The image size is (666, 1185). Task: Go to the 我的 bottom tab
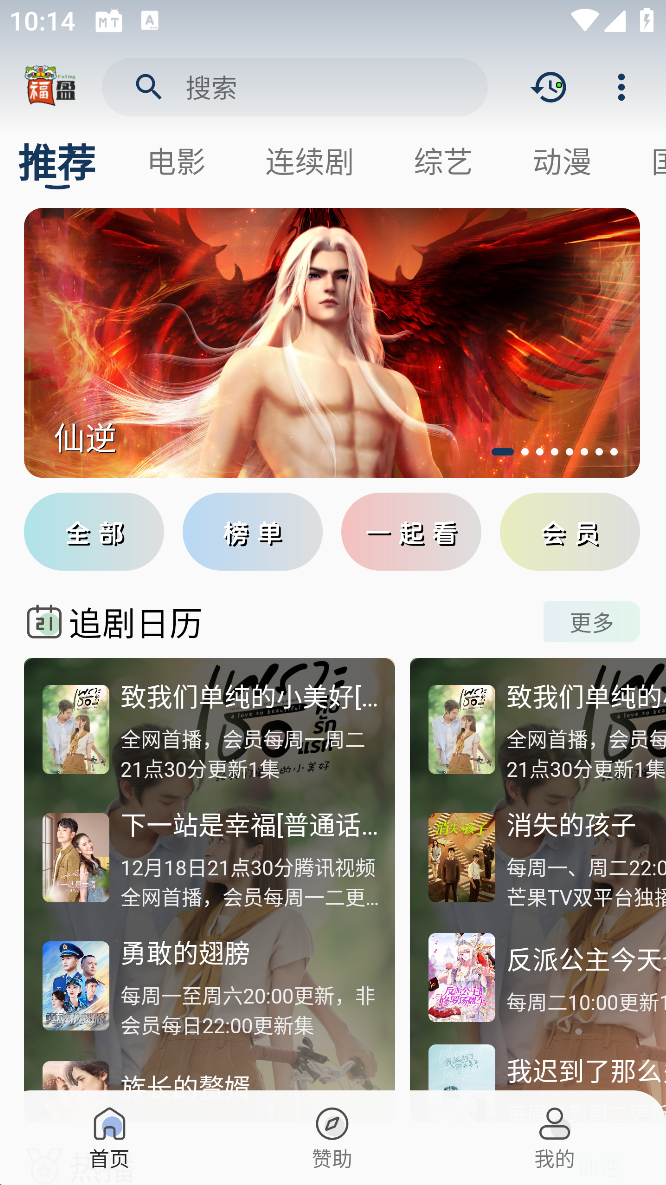[554, 1138]
